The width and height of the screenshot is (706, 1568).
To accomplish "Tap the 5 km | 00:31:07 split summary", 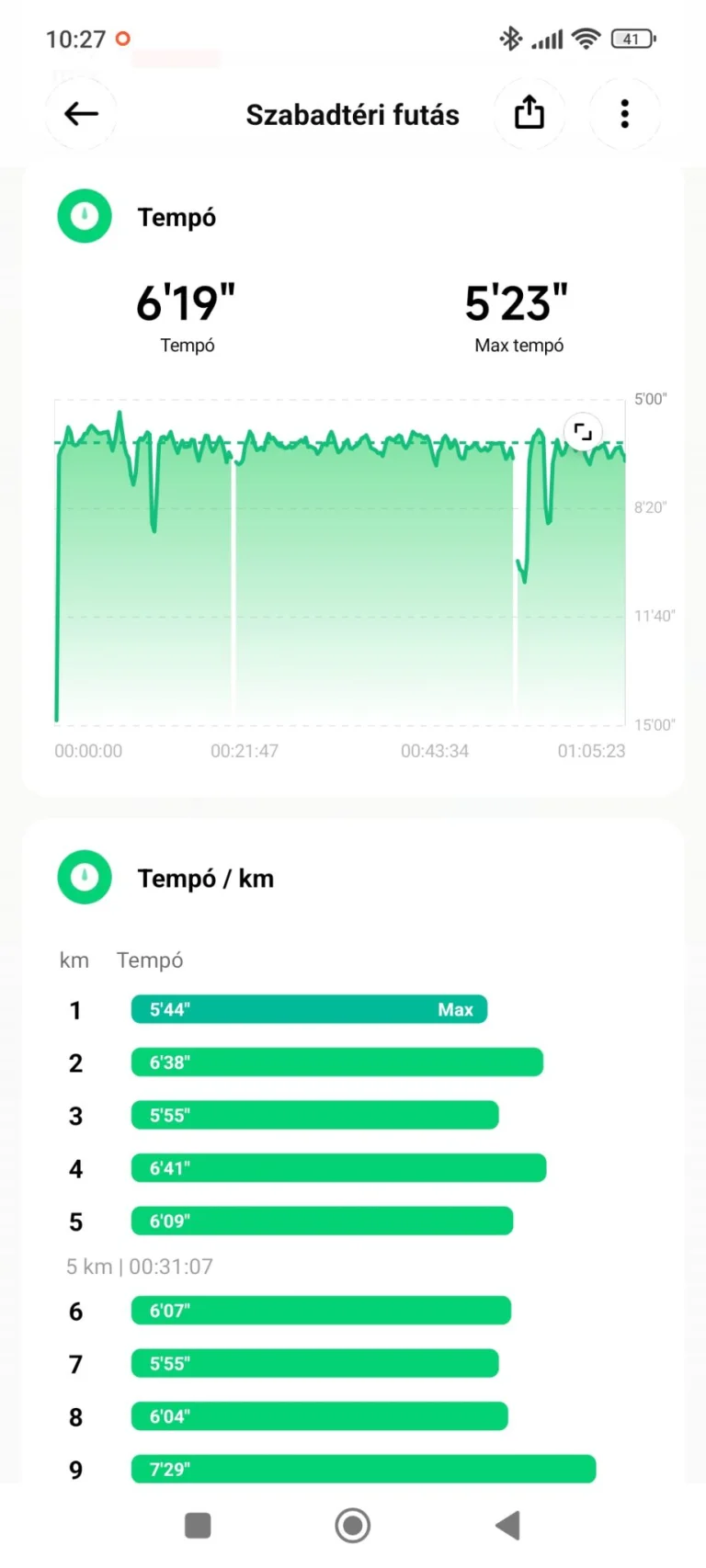I will coord(139,1267).
